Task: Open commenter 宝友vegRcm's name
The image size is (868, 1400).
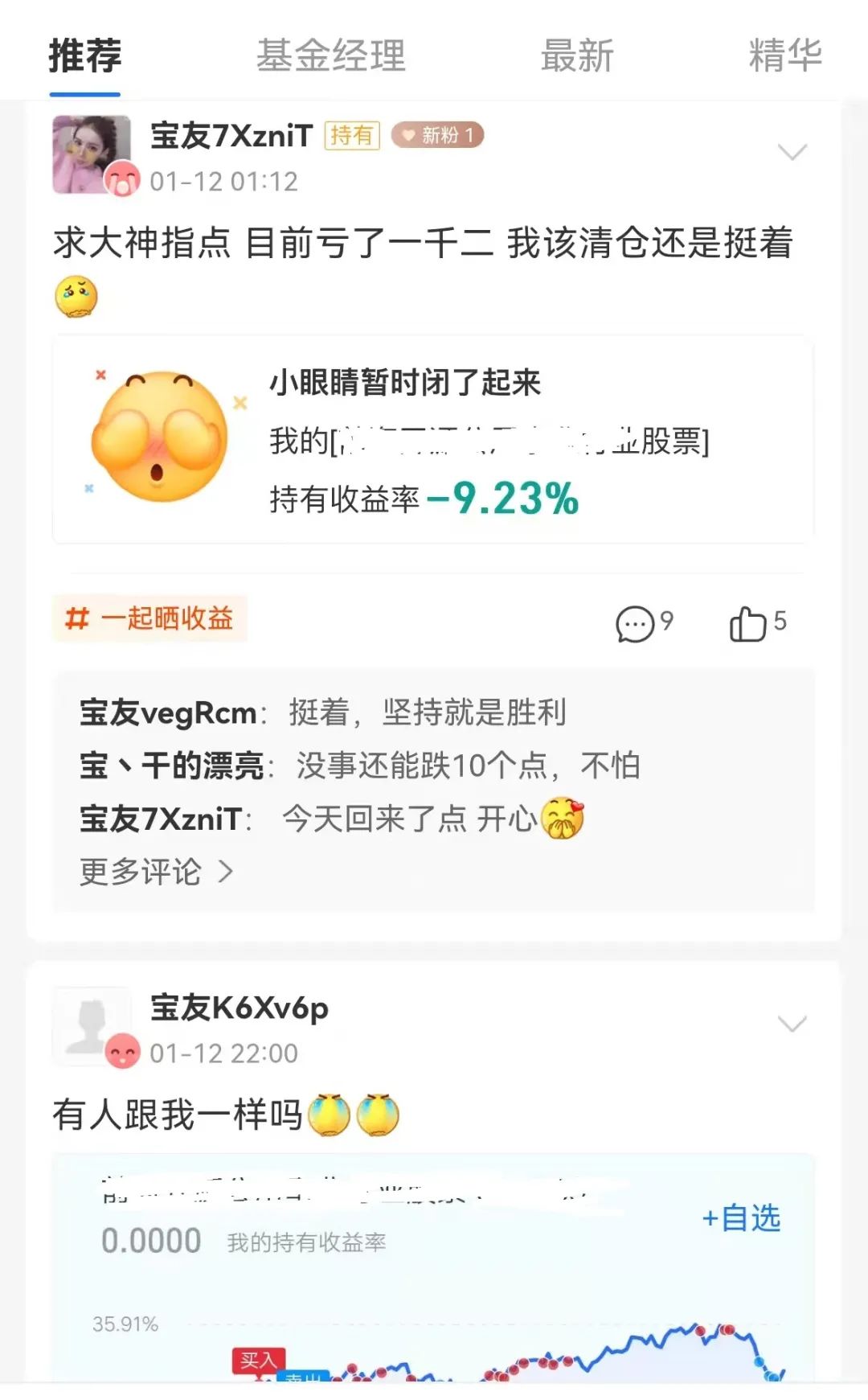Action: pyautogui.click(x=168, y=712)
